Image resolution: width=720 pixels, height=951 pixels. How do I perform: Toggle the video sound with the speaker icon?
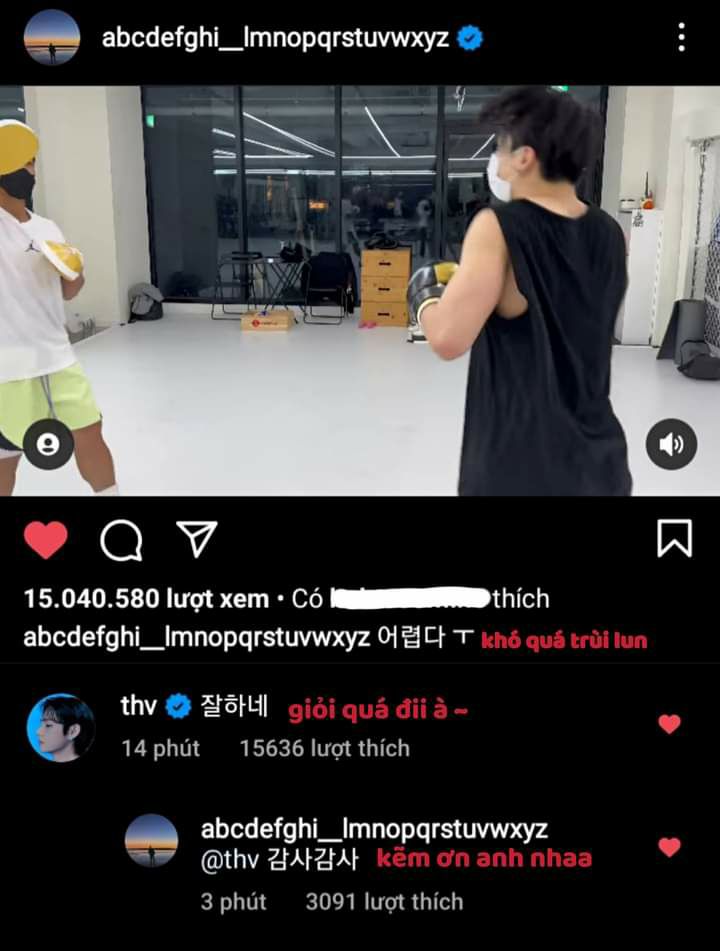(x=671, y=444)
